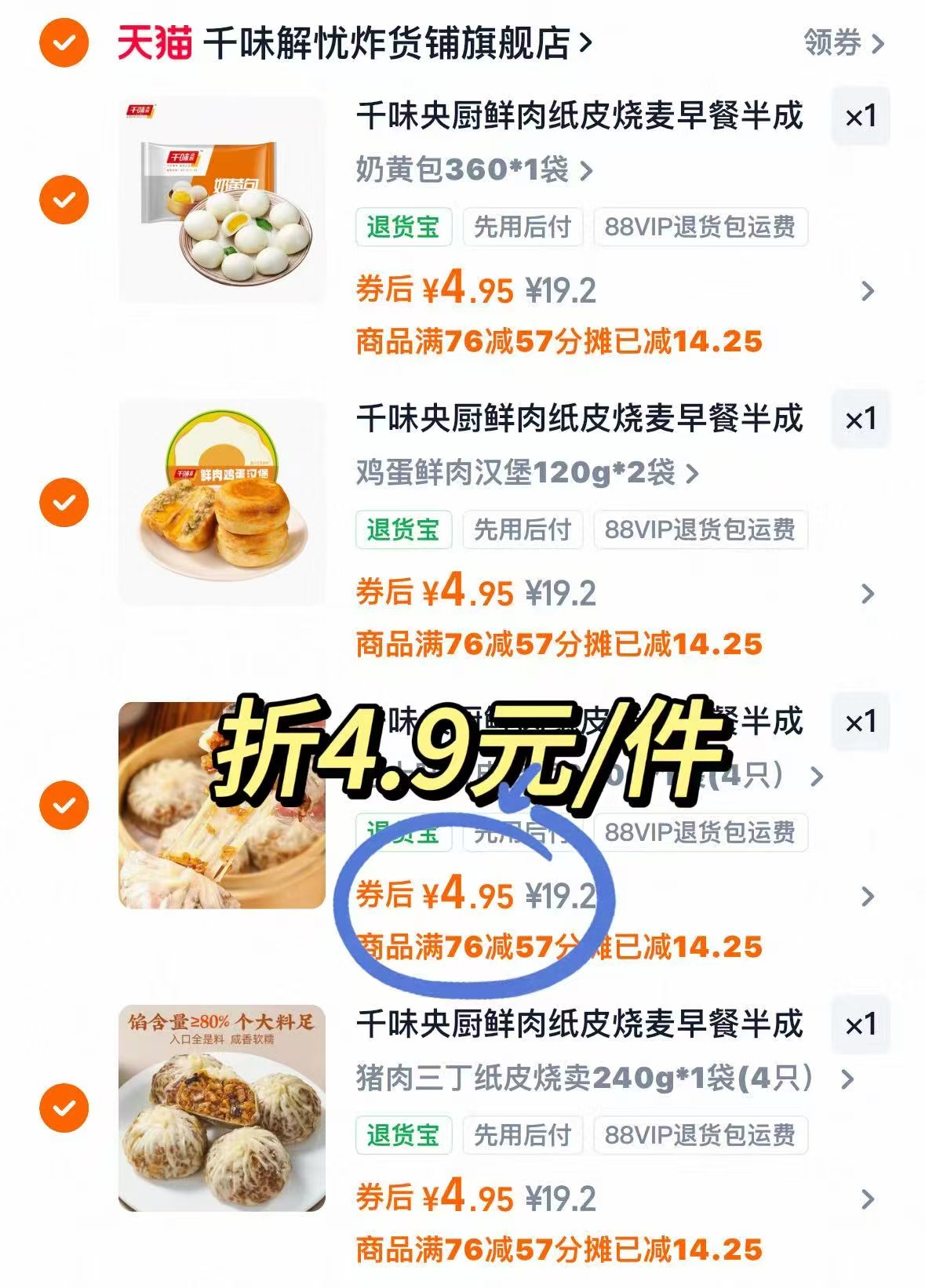
Task: Click the 先用后付 badge on 鸡蛋鲜肉汉堡 item
Action: [521, 530]
